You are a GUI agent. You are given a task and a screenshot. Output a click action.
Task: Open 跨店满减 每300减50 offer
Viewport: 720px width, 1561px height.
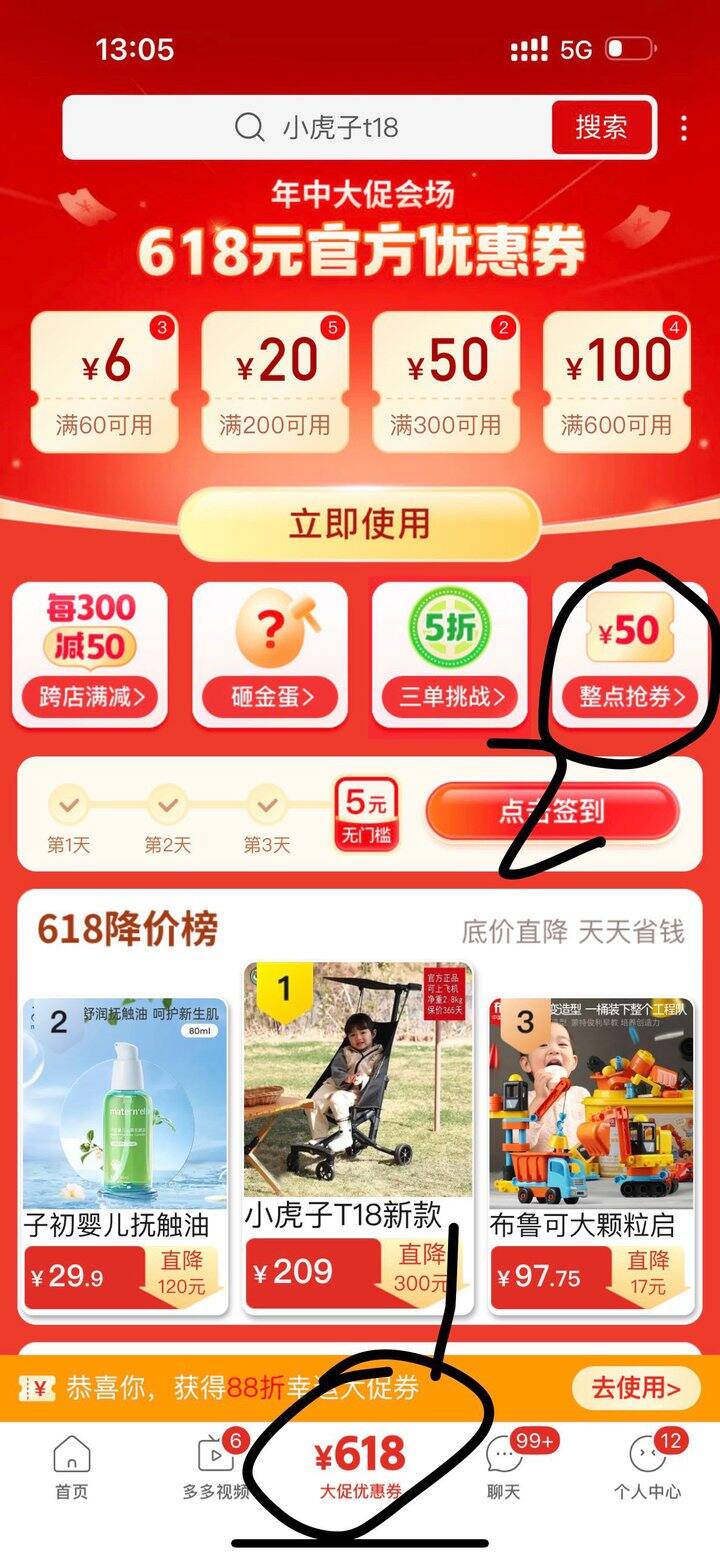tap(90, 655)
